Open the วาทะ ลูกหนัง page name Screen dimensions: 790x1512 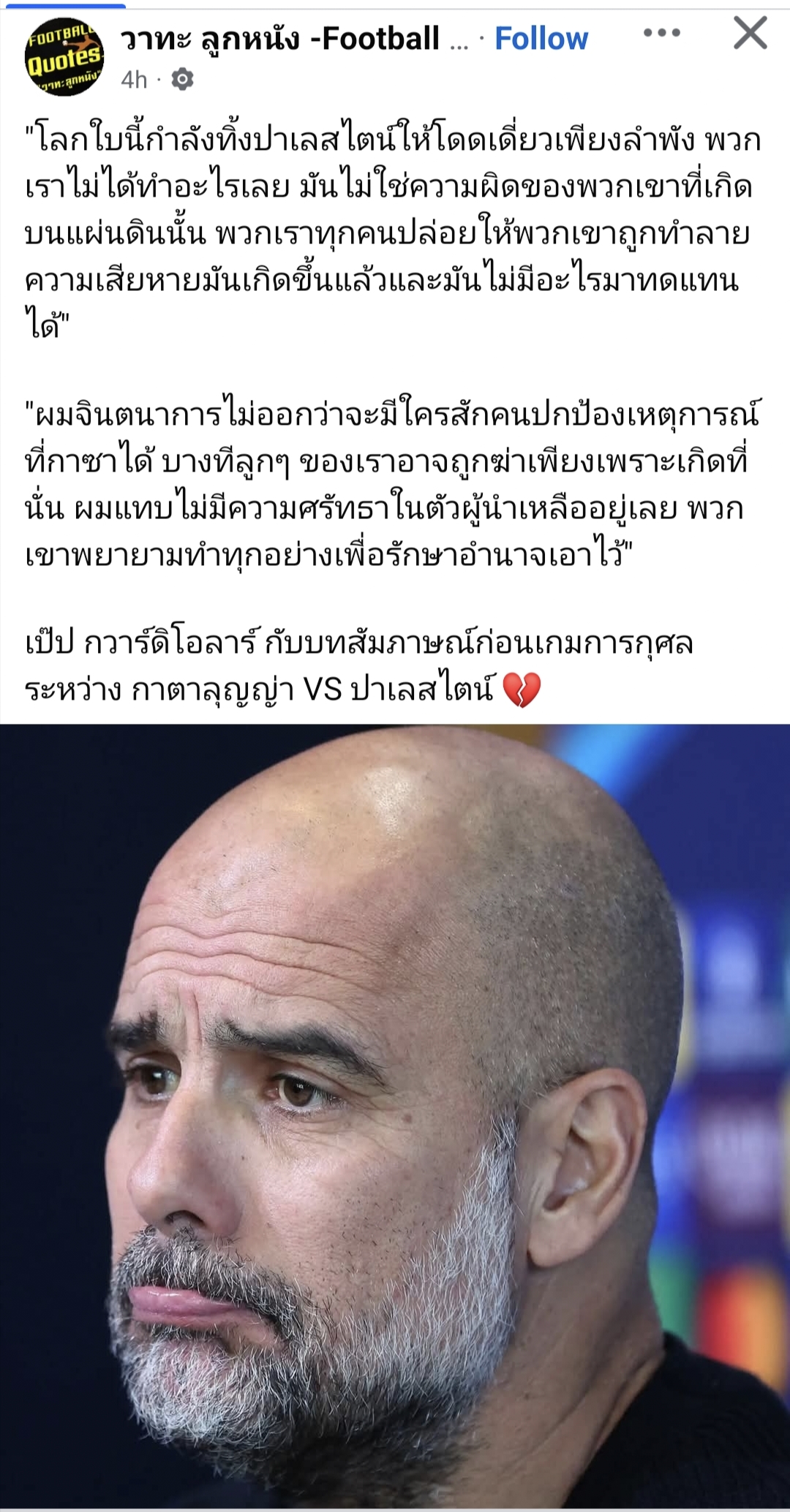281,38
